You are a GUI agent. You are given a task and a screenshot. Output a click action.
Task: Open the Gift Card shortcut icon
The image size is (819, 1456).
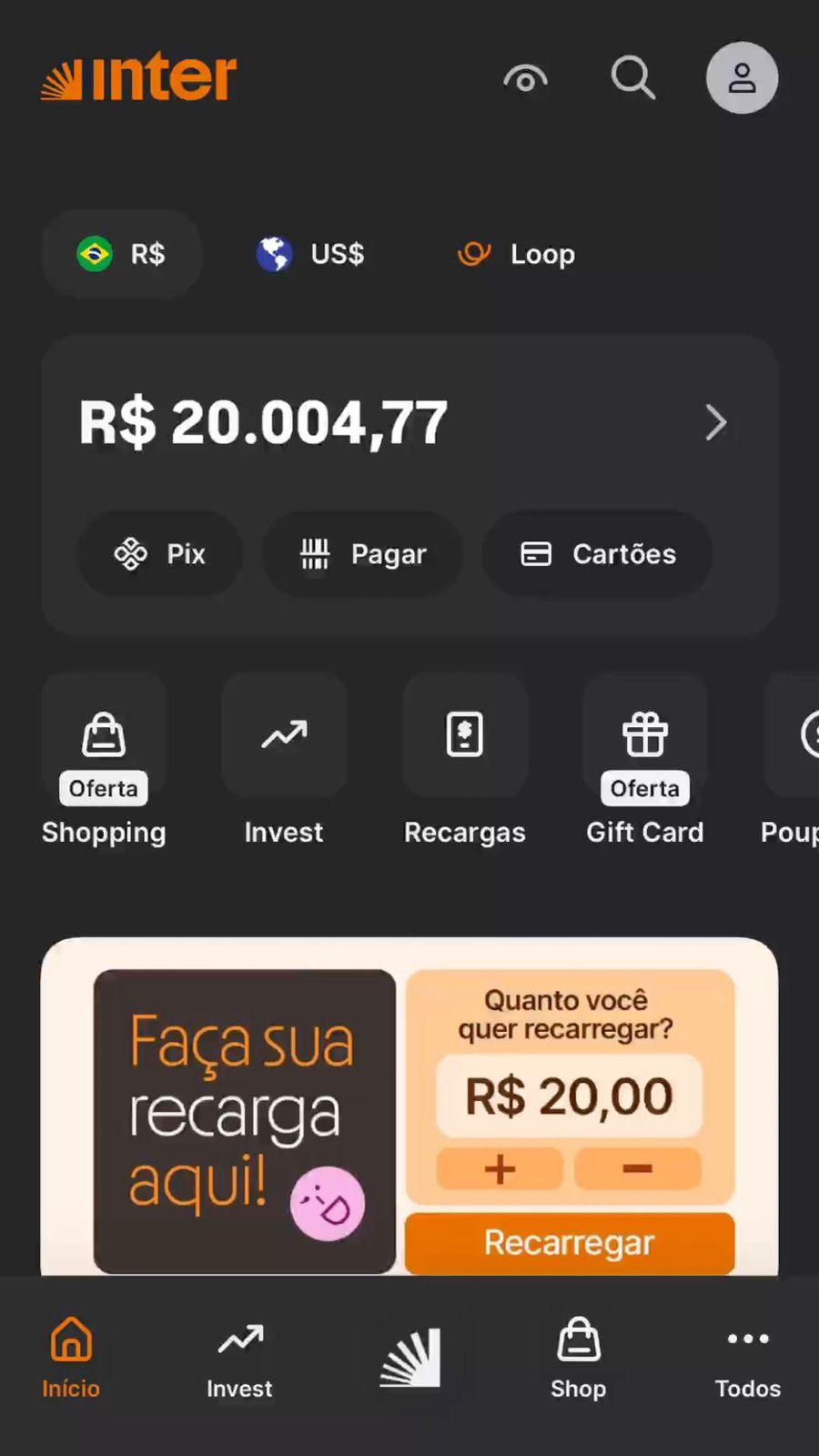point(645,735)
